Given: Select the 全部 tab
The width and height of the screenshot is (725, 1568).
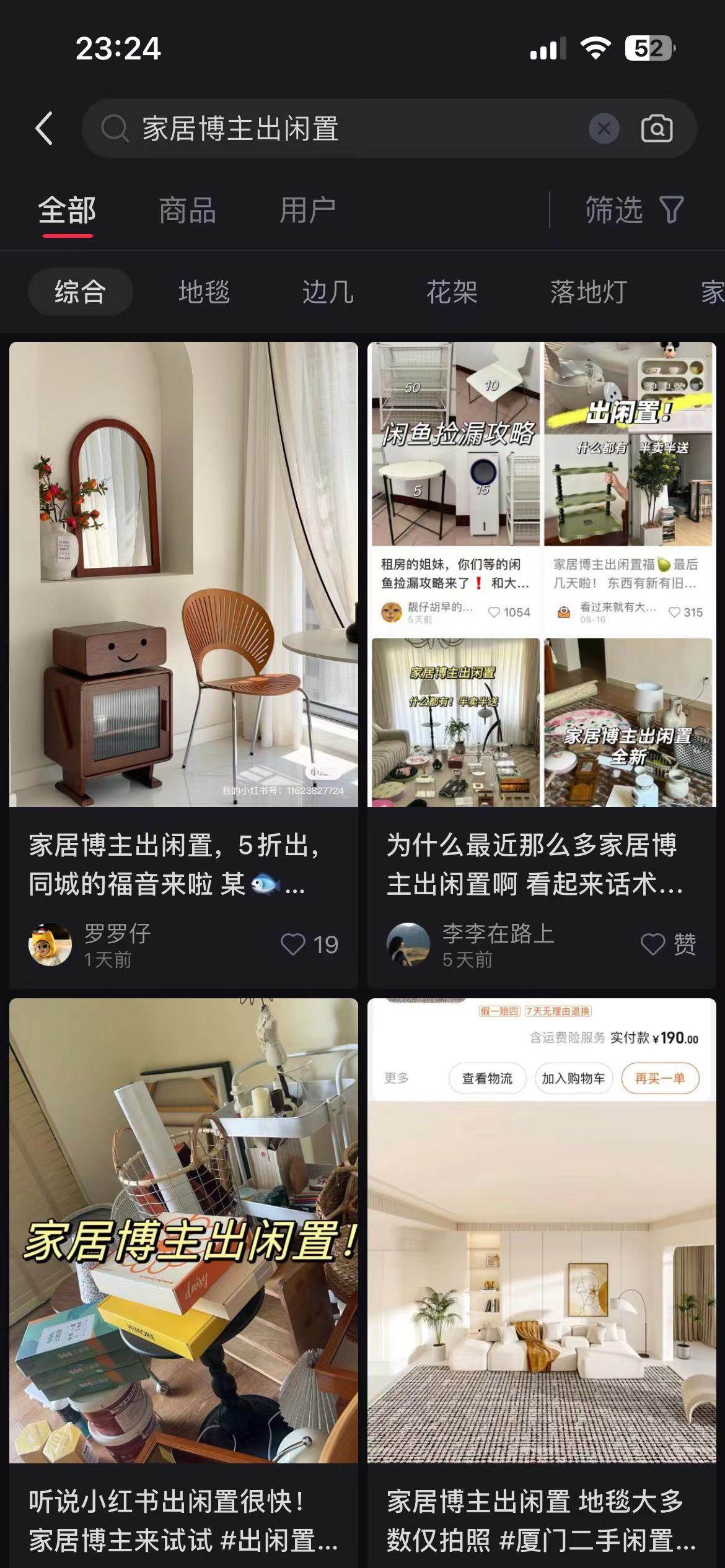Looking at the screenshot, I should (x=67, y=211).
